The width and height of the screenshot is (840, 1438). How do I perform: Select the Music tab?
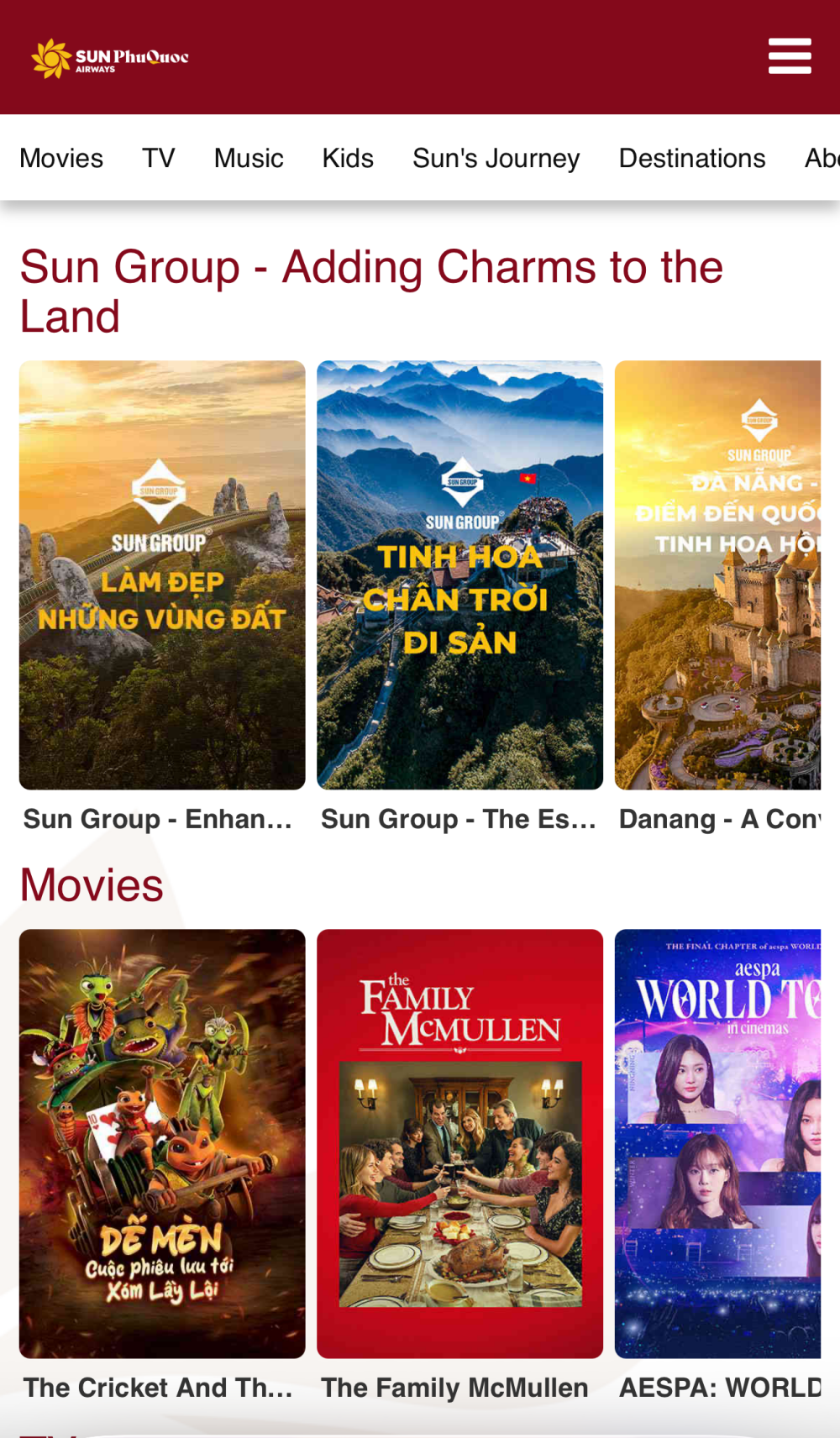click(249, 158)
